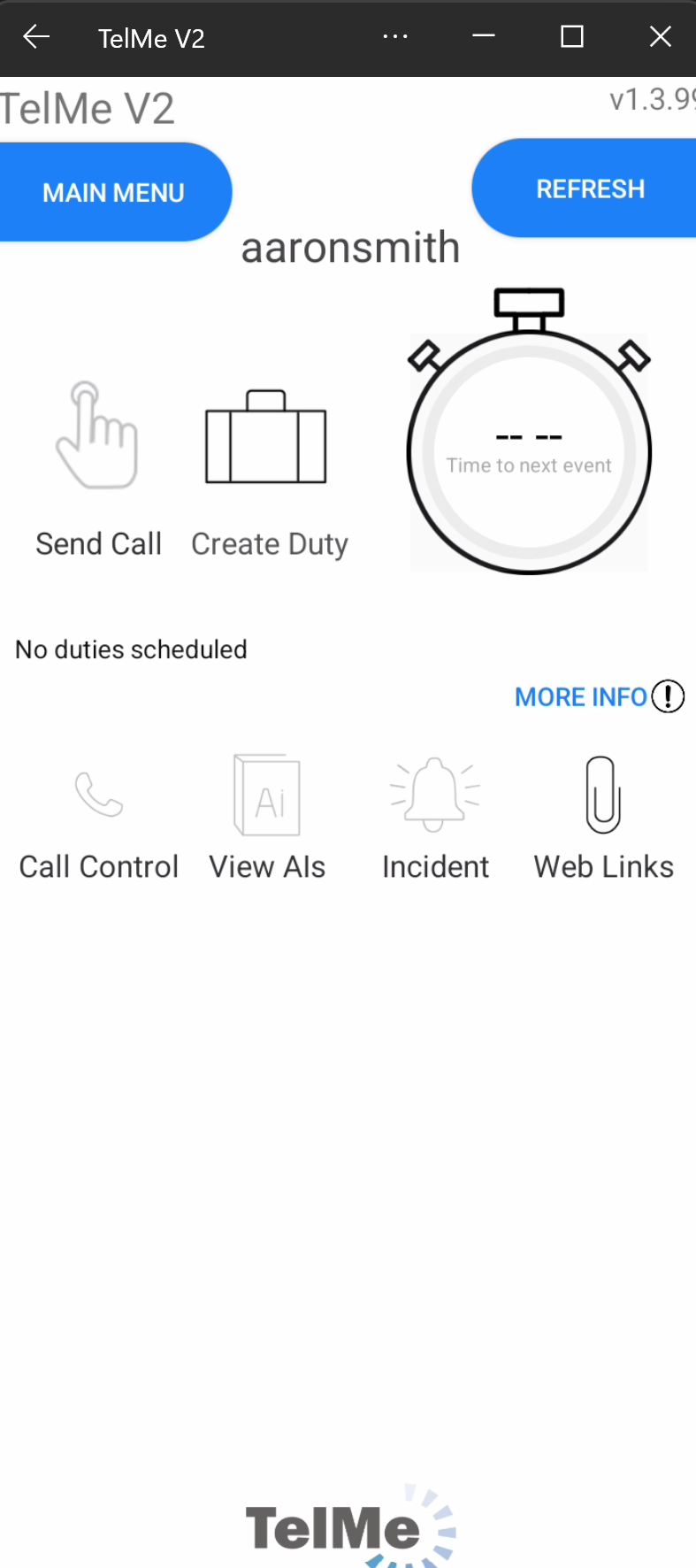This screenshot has width=696, height=1568.
Task: Open the ellipsis menu in the title bar
Action: (x=395, y=36)
